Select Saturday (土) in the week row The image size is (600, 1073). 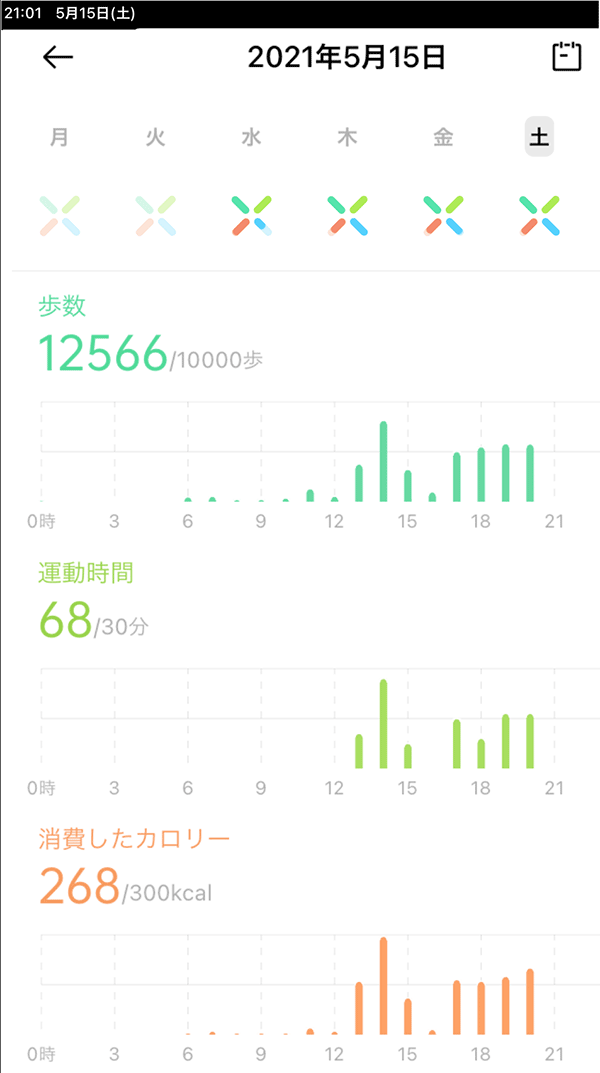[539, 138]
